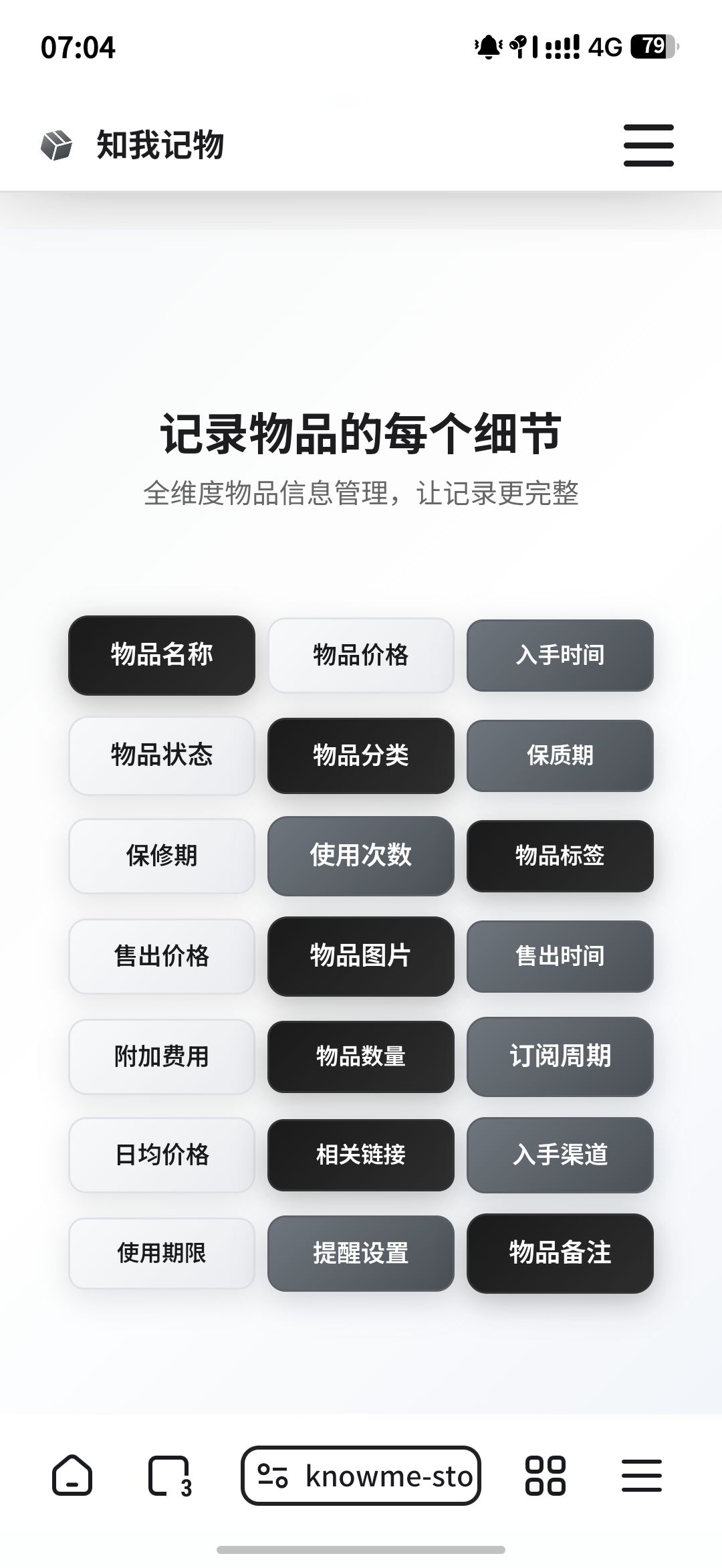This screenshot has width=722, height=1568.
Task: Open the browser three-line menu
Action: 642,1476
